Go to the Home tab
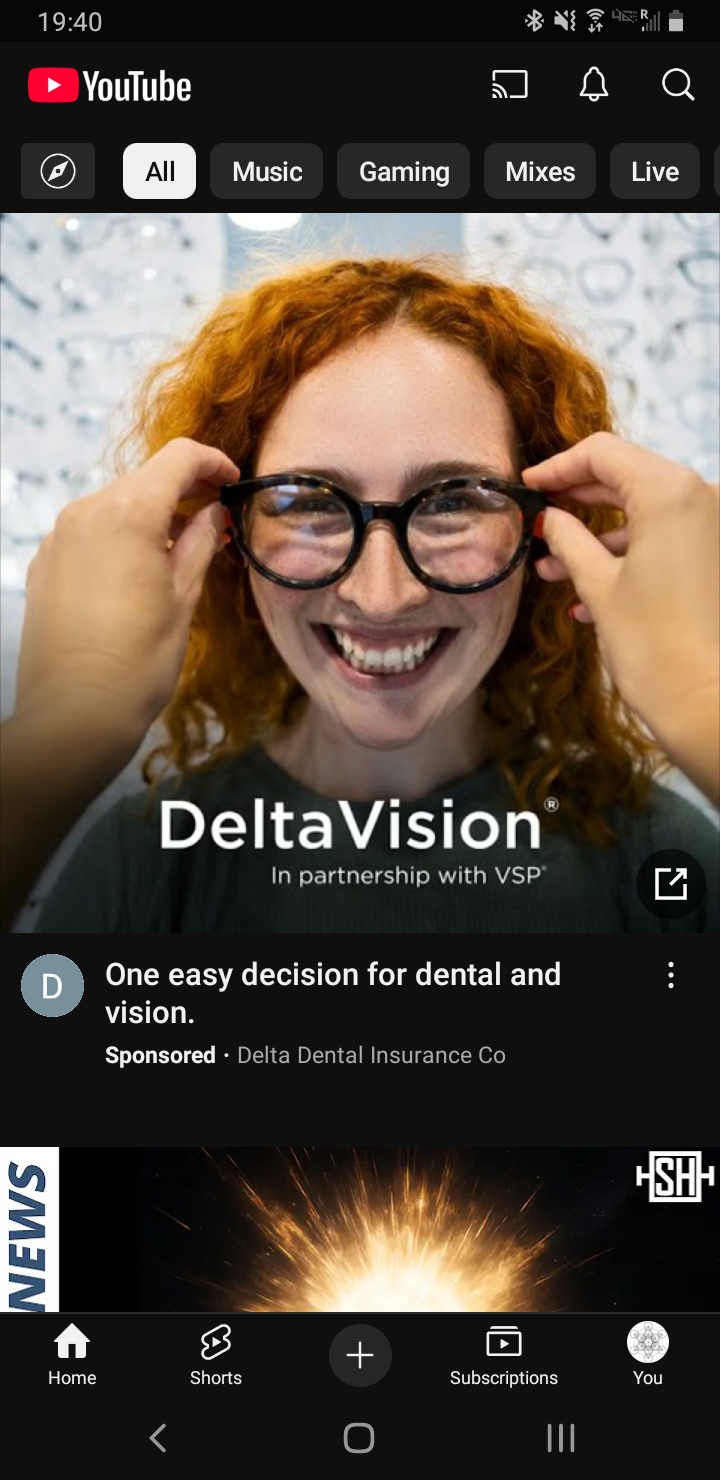Viewport: 720px width, 1480px height. point(72,1355)
